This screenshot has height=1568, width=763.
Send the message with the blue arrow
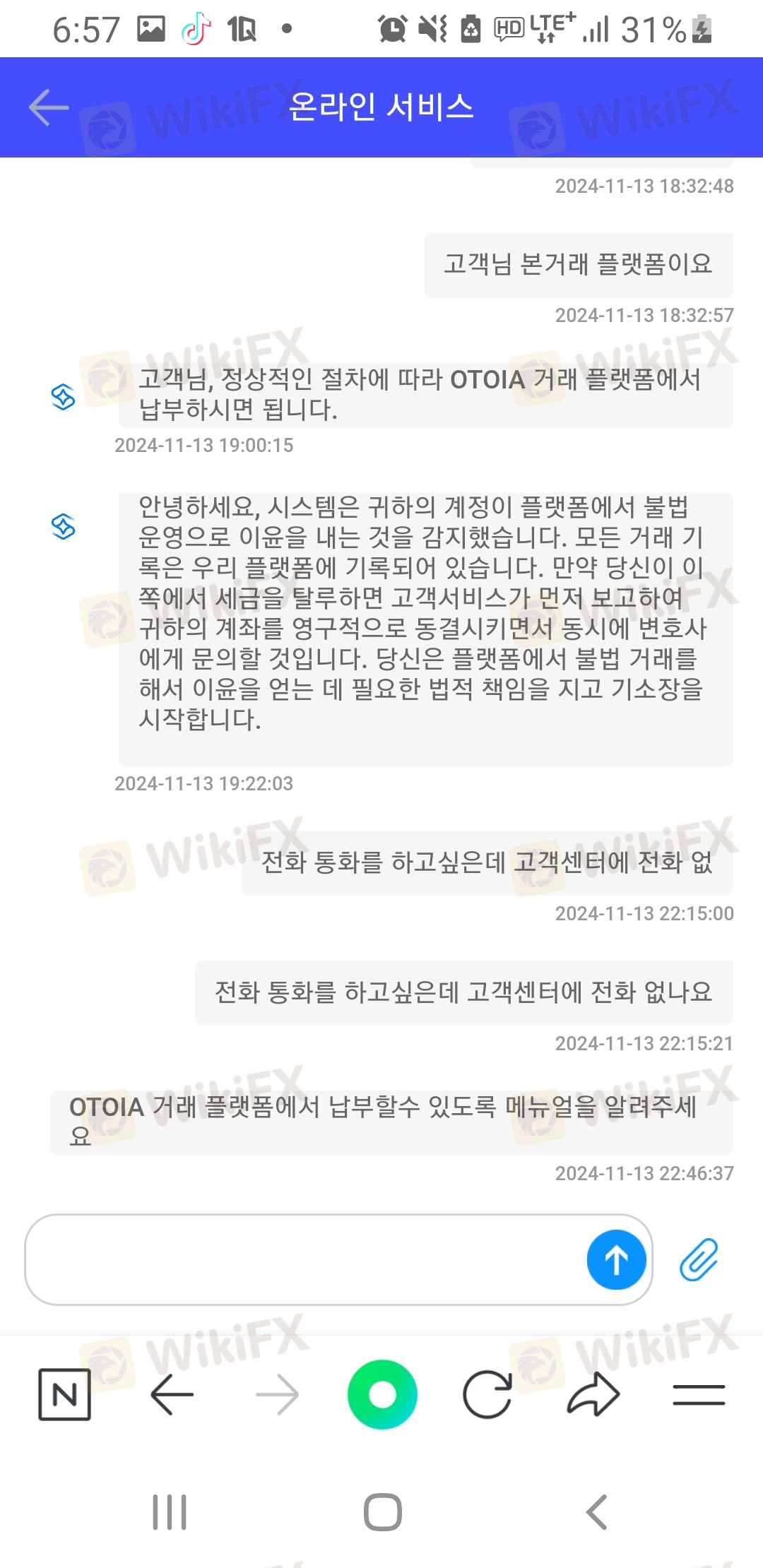[616, 1259]
